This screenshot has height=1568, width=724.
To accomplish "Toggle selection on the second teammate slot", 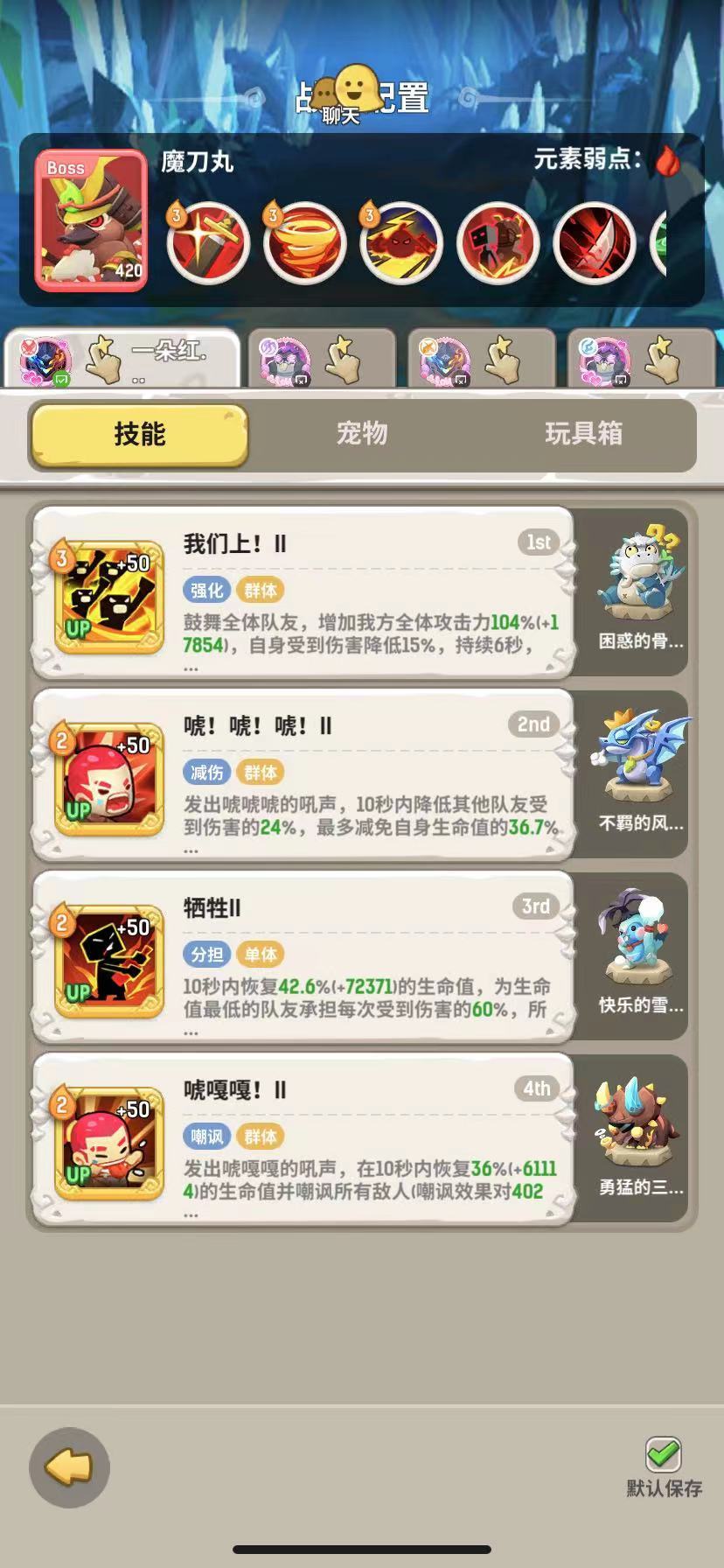I will click(319, 359).
